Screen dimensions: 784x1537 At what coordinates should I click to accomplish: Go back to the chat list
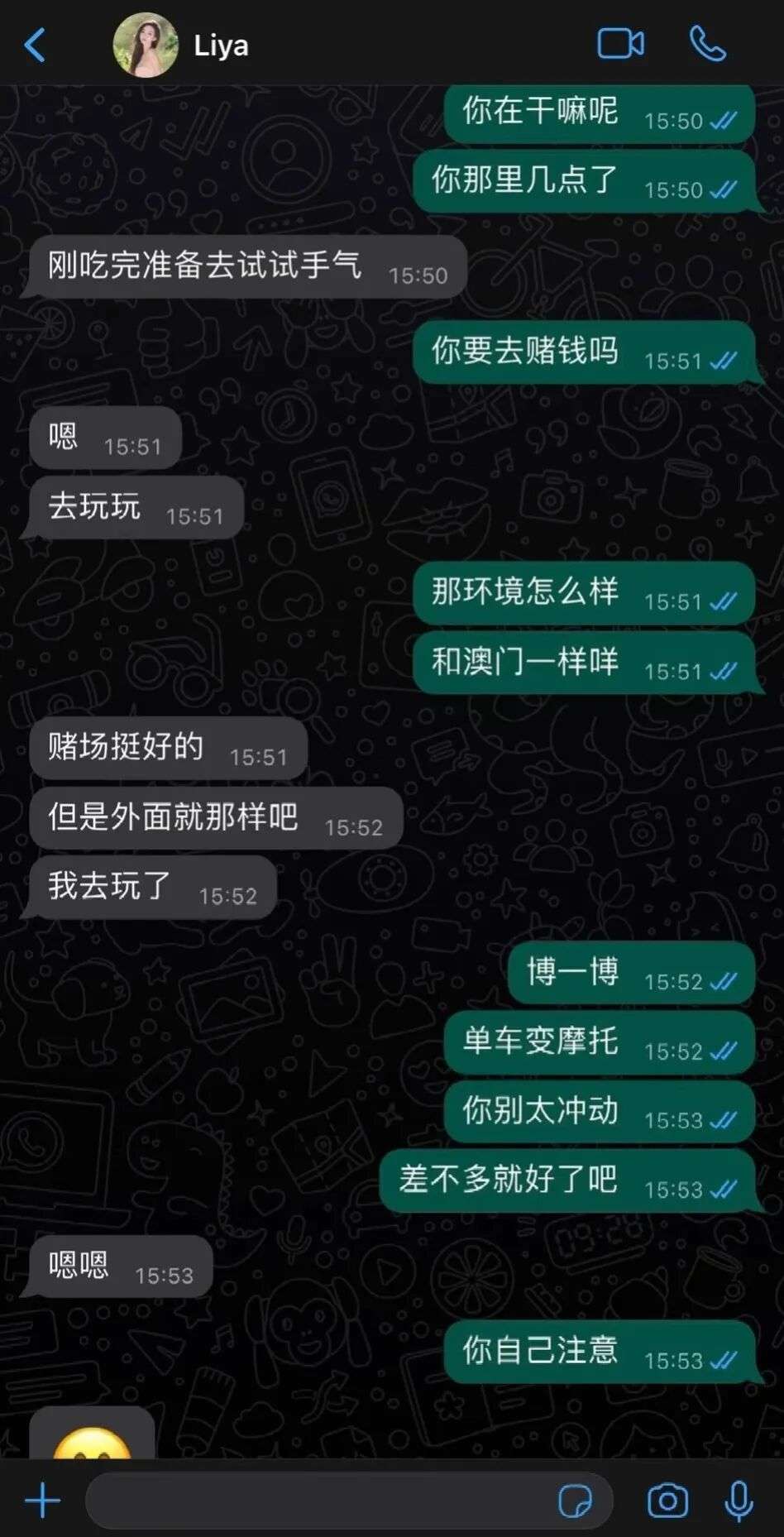click(x=35, y=45)
